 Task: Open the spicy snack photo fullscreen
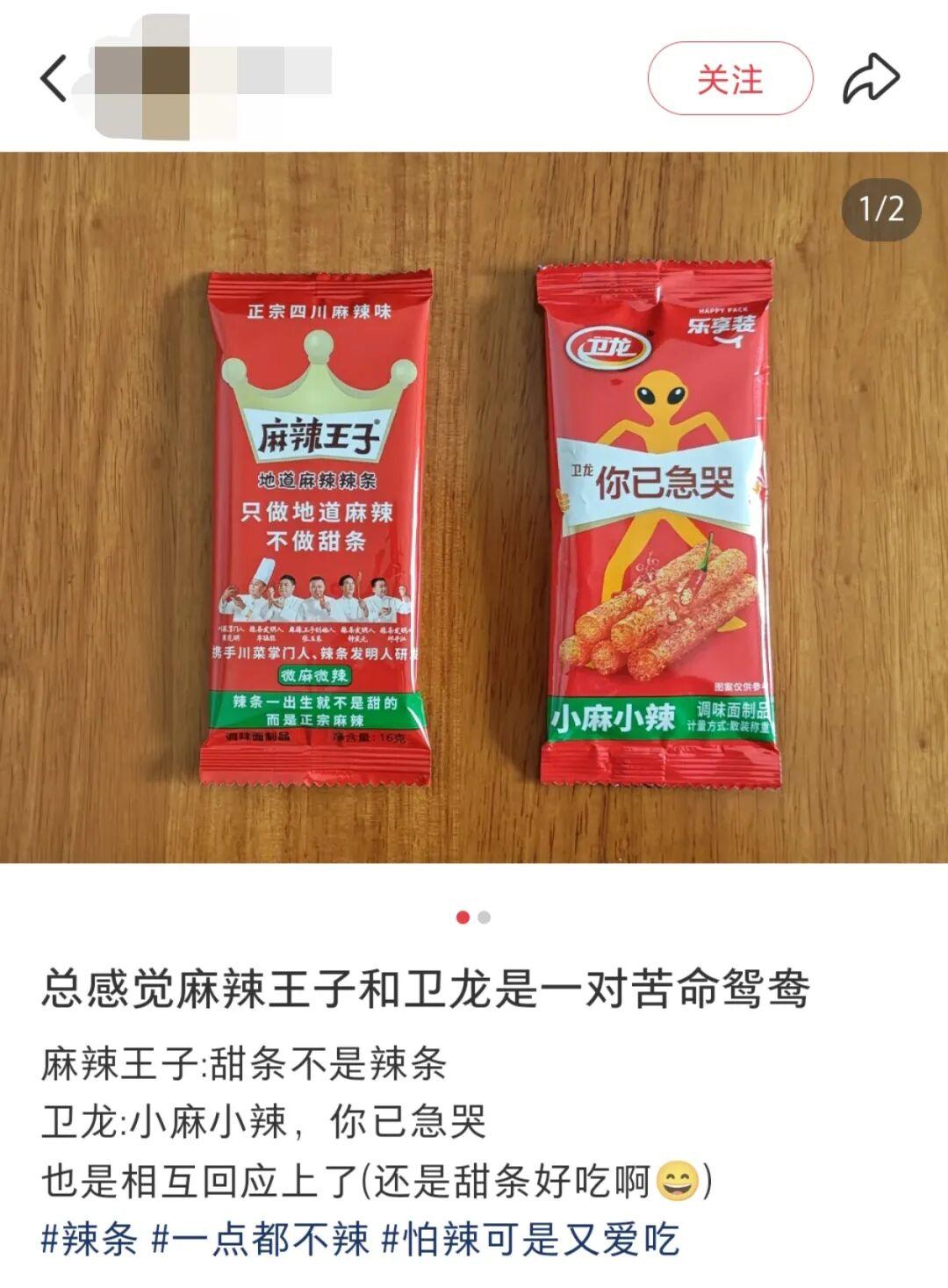(474, 507)
